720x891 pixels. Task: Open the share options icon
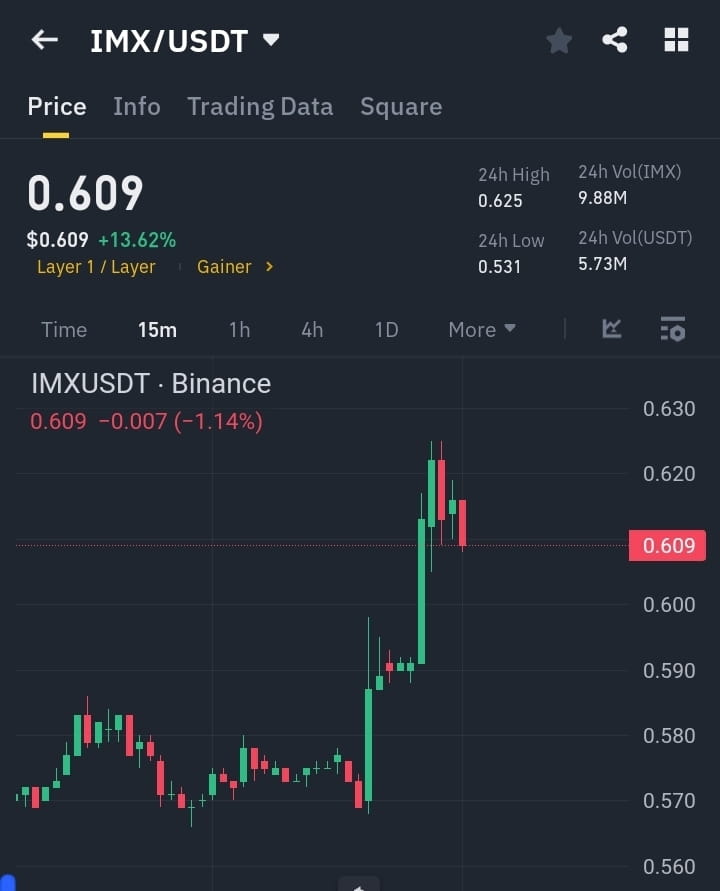[616, 40]
